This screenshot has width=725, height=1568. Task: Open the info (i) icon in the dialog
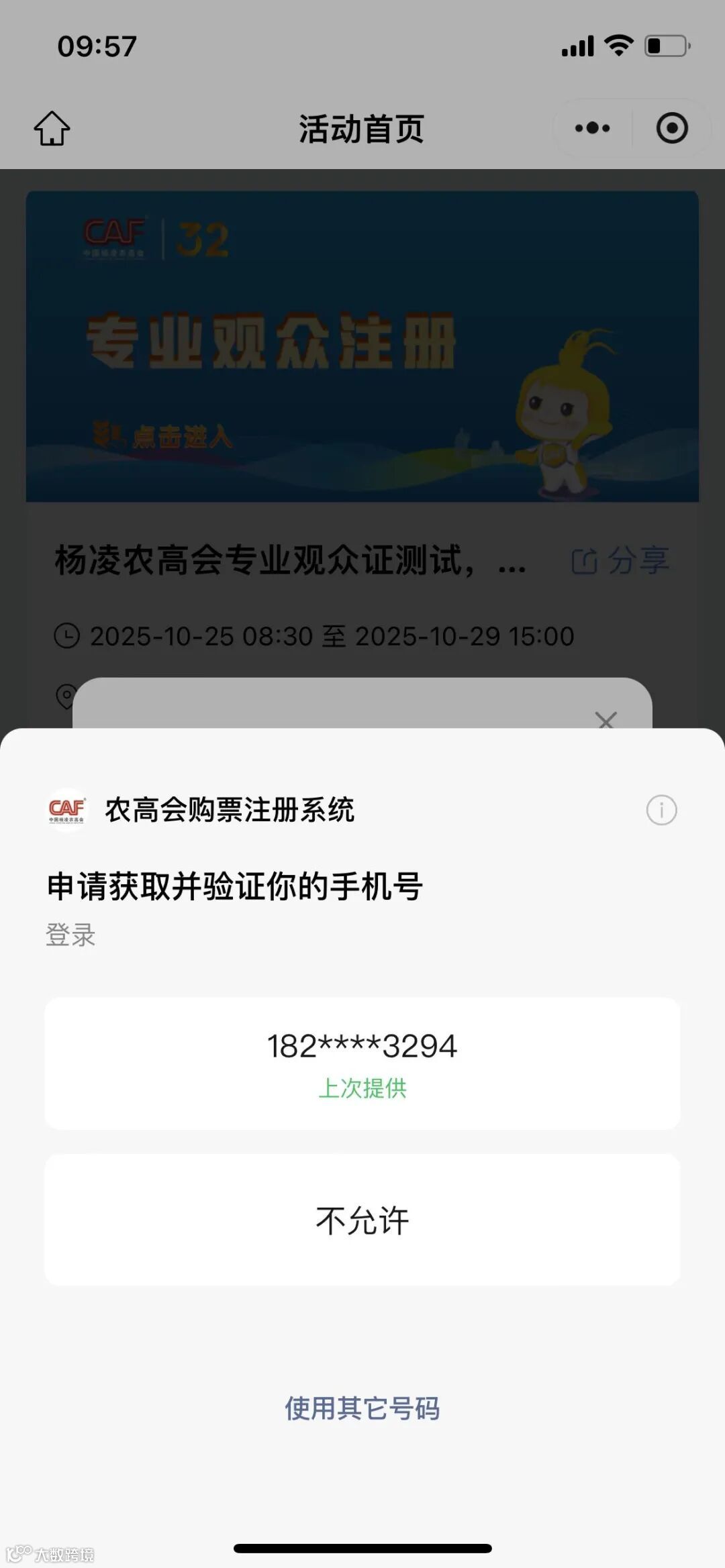pos(662,810)
